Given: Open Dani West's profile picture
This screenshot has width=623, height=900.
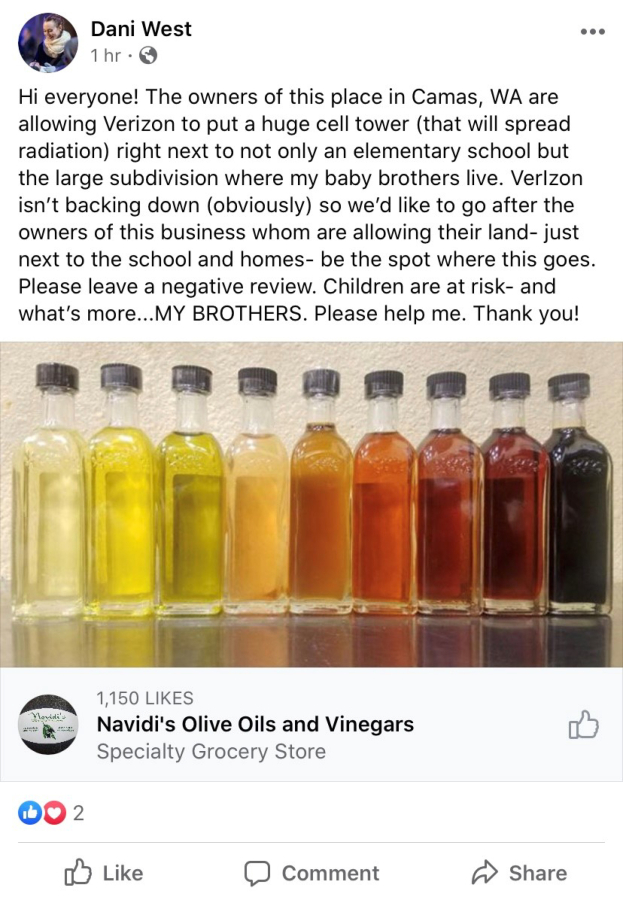Looking at the screenshot, I should click(48, 43).
